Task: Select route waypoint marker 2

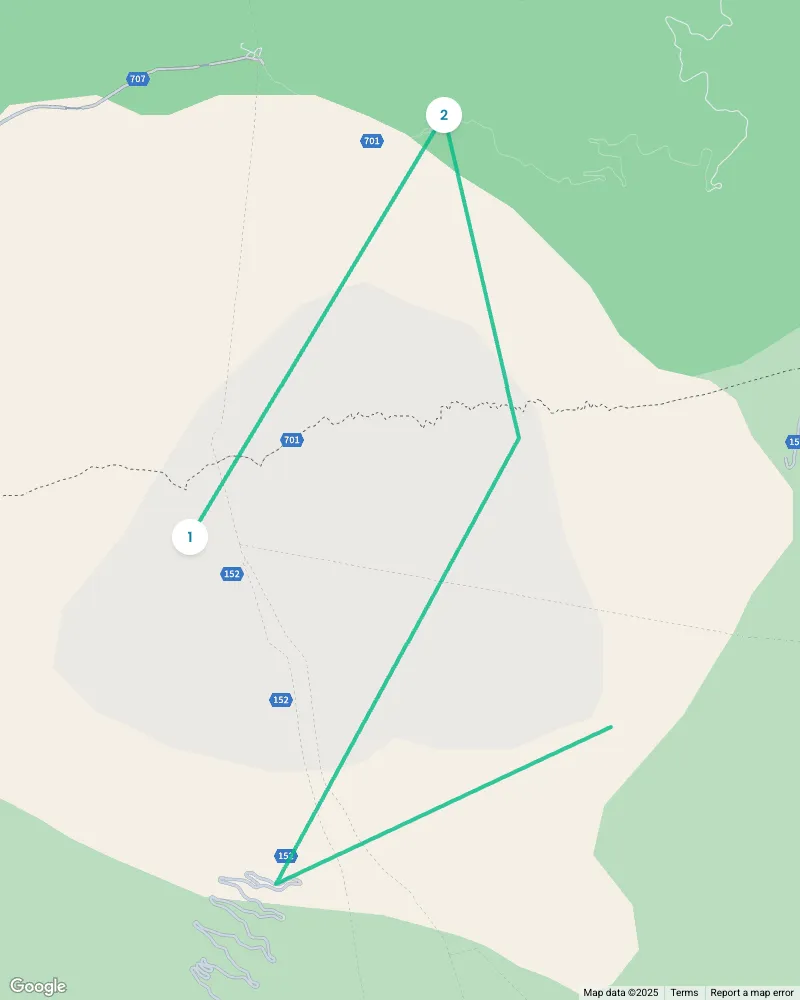Action: (443, 115)
